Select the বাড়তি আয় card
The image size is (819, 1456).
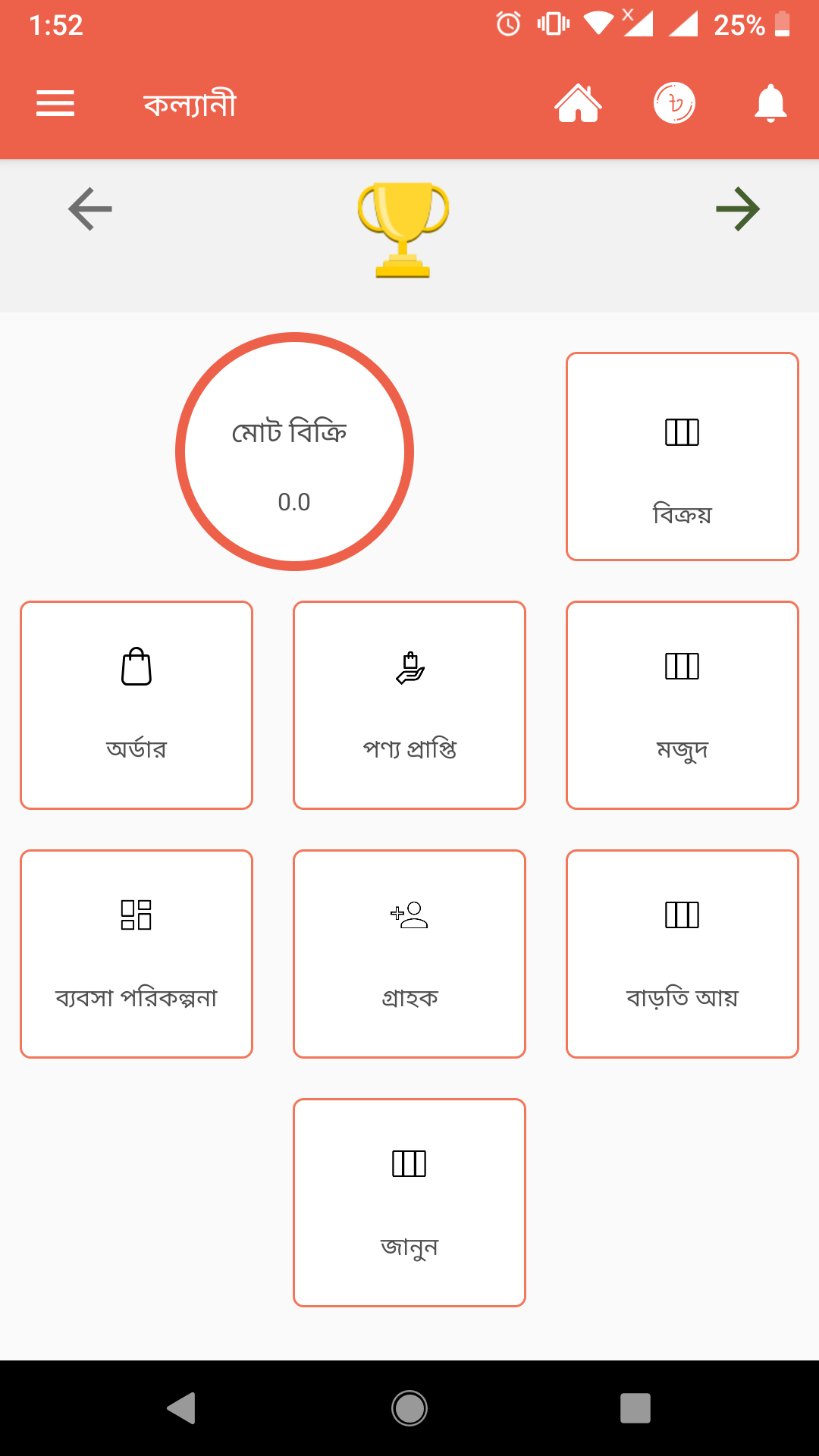click(x=682, y=954)
